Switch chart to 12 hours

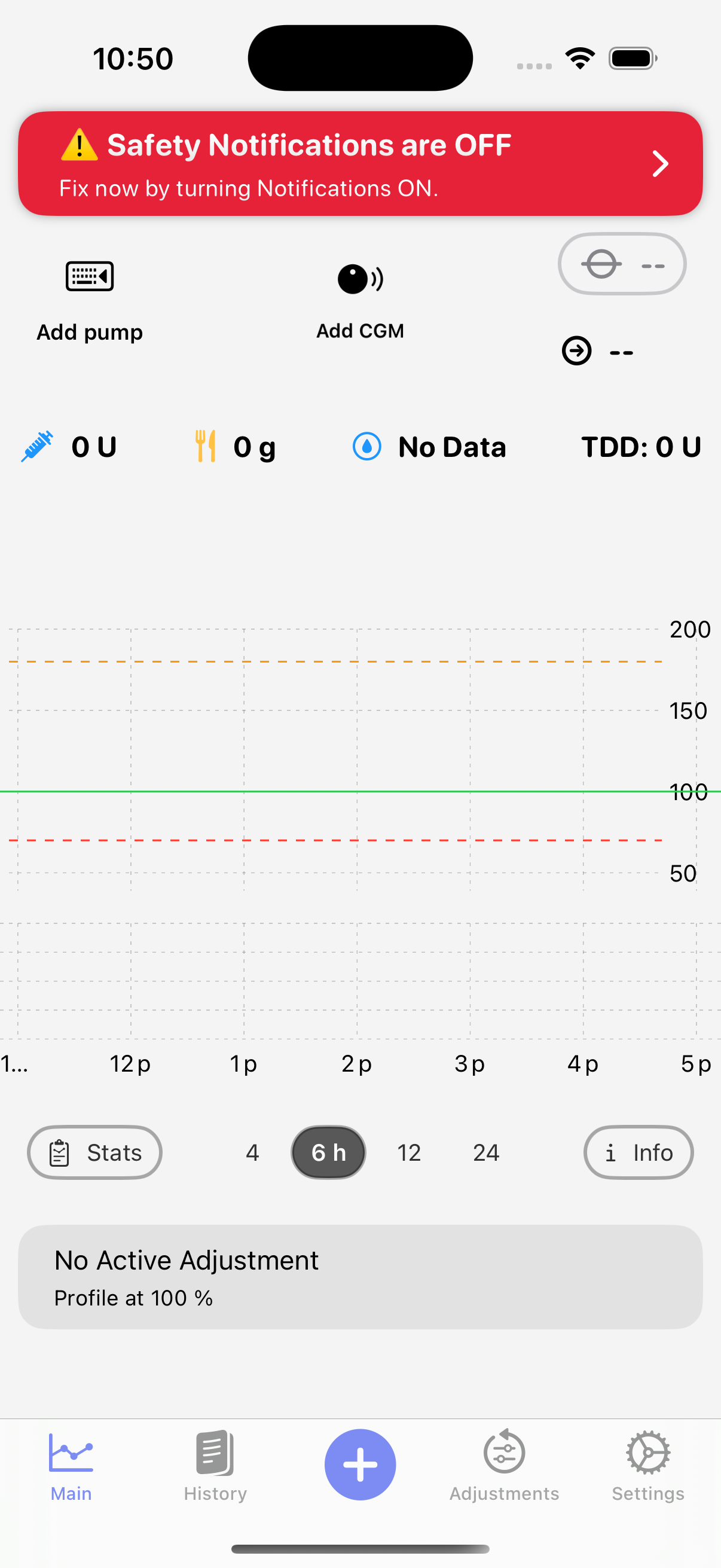(409, 1152)
